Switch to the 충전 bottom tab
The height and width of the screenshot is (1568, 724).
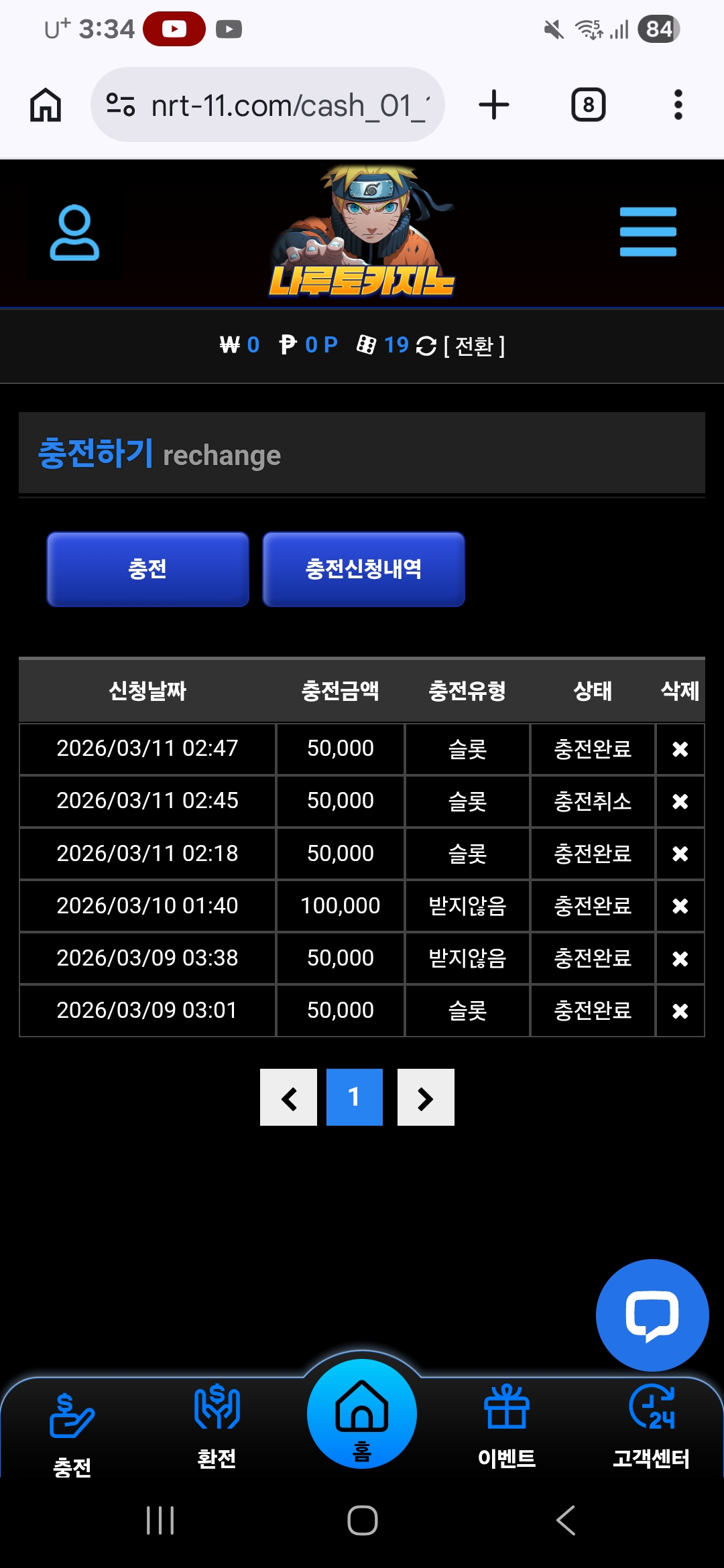pyautogui.click(x=72, y=1431)
